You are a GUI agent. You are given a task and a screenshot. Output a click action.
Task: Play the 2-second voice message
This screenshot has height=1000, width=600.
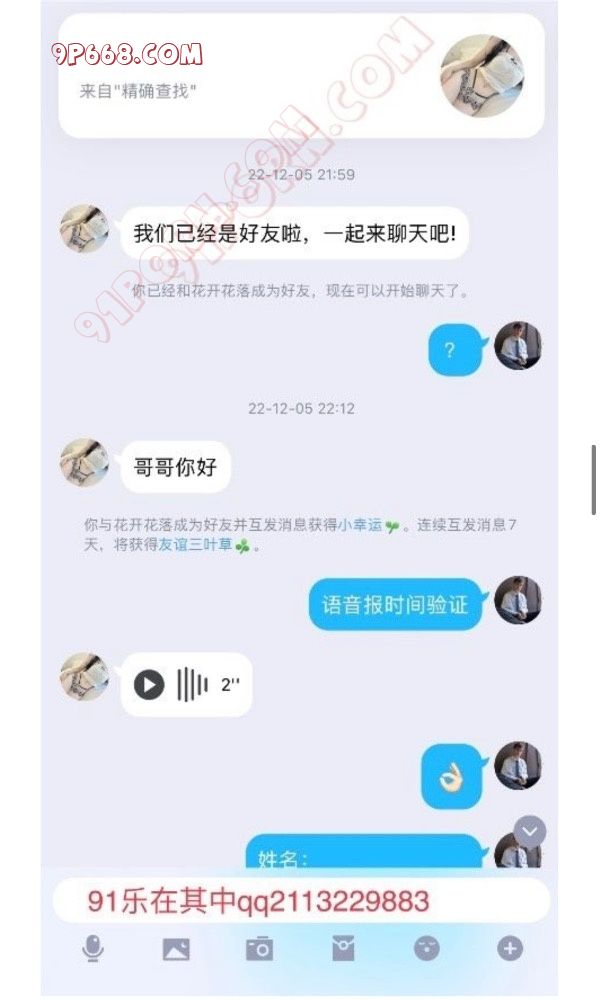coord(150,685)
